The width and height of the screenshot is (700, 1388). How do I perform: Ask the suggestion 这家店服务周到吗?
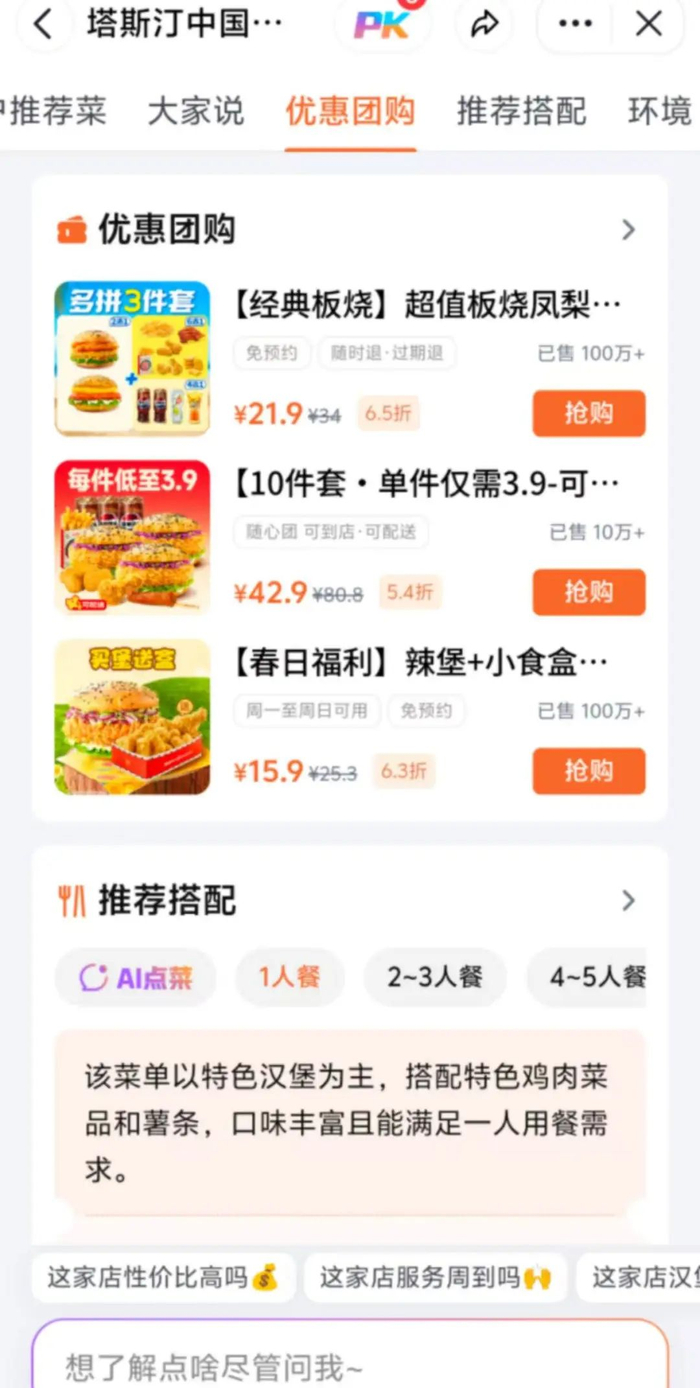coord(435,1277)
